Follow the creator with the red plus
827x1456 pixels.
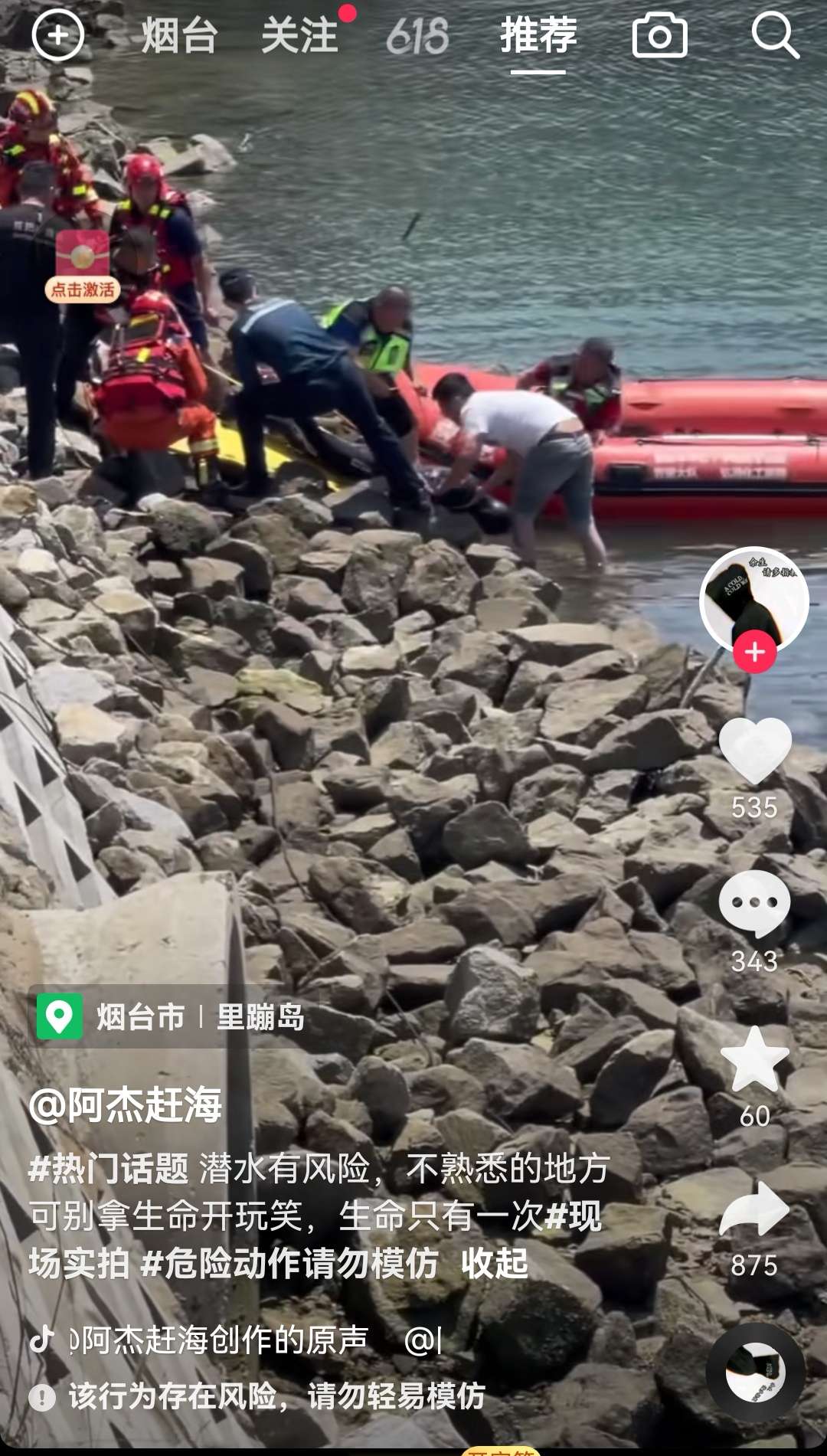pyautogui.click(x=755, y=652)
